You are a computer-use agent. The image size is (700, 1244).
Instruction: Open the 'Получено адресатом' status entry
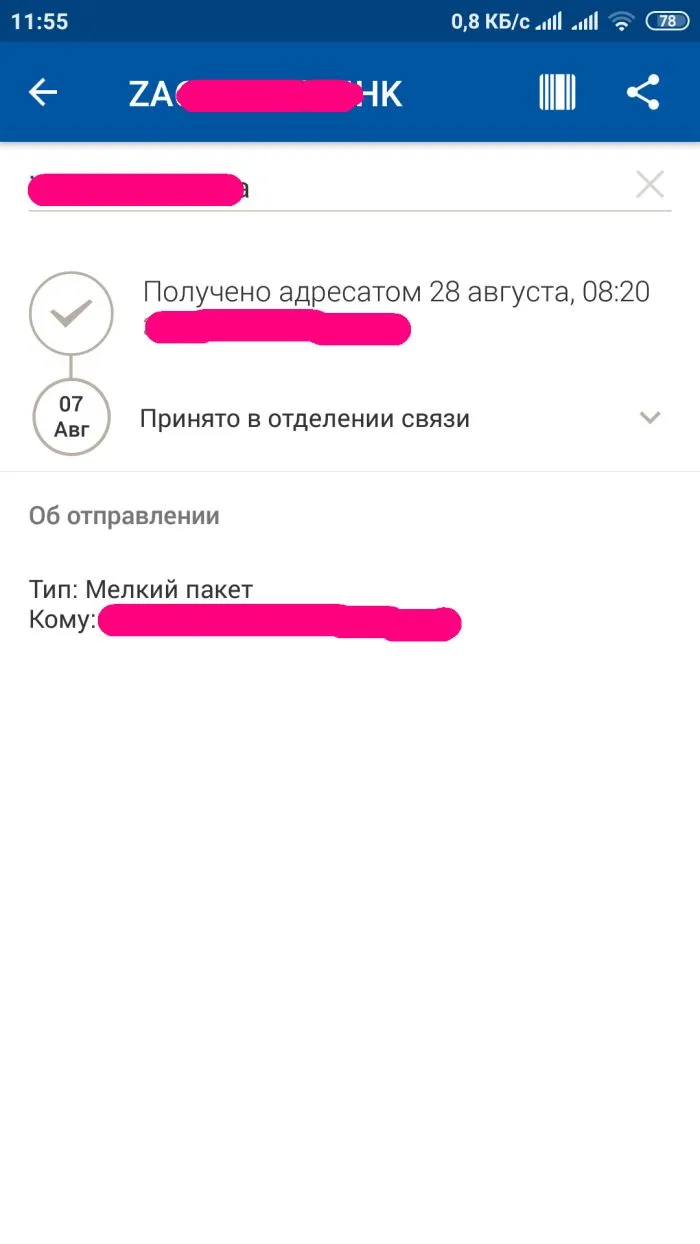point(396,292)
